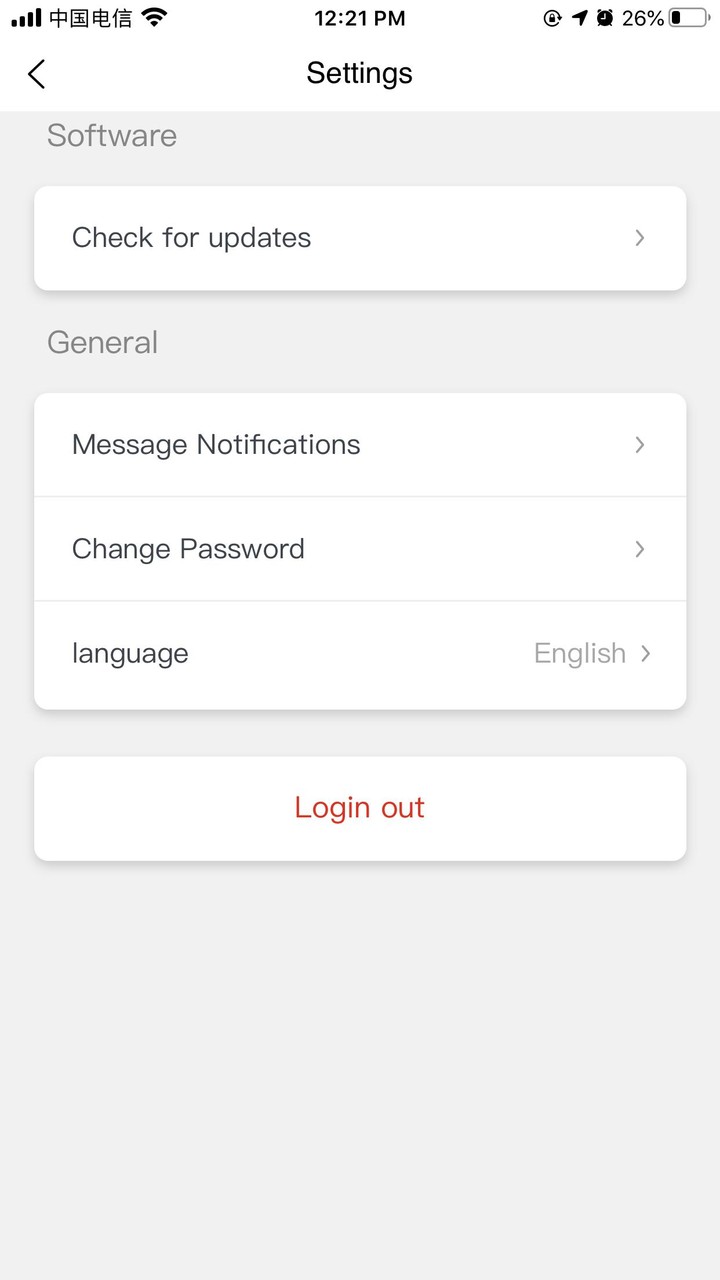The image size is (720, 1280).
Task: Open Message Notifications settings
Action: pos(360,445)
